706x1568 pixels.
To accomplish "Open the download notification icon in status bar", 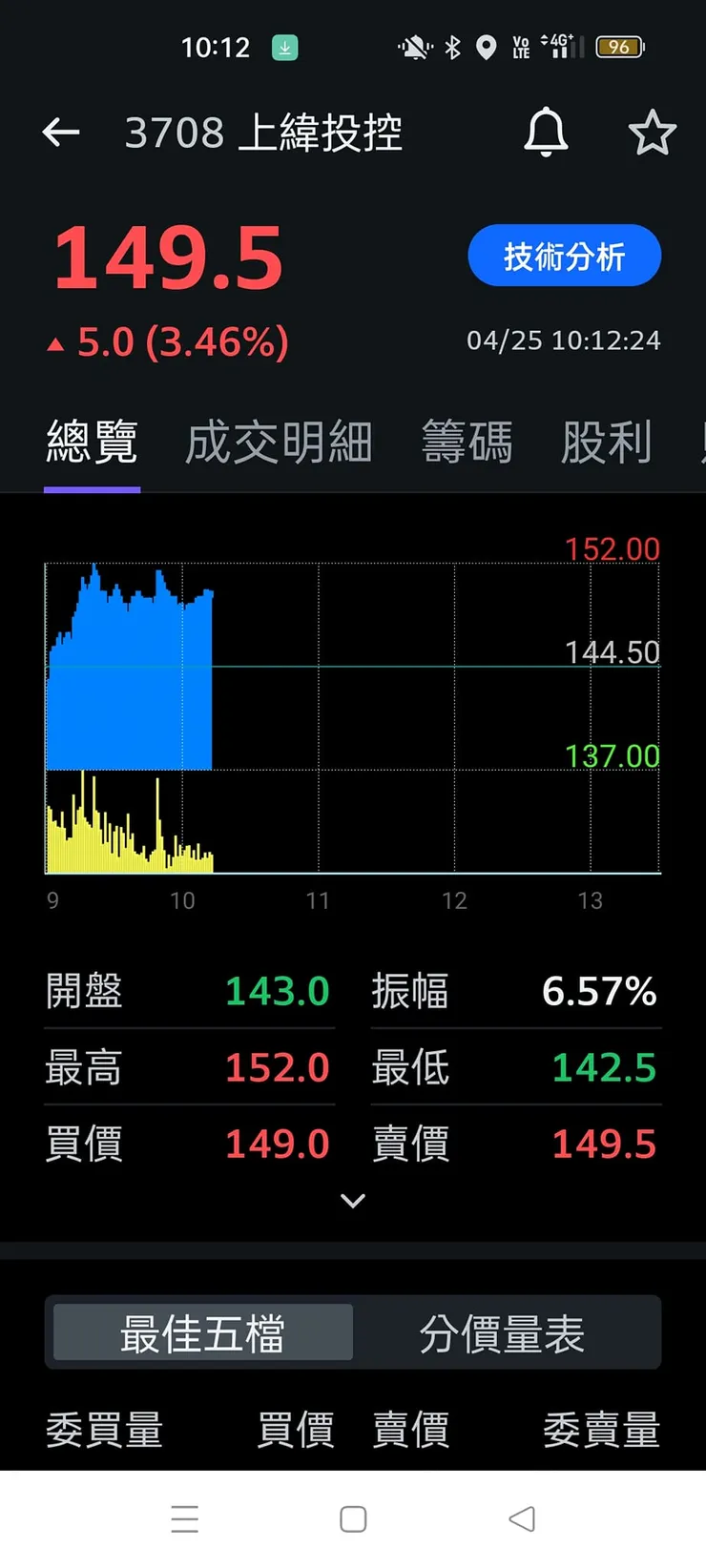I will (x=284, y=46).
